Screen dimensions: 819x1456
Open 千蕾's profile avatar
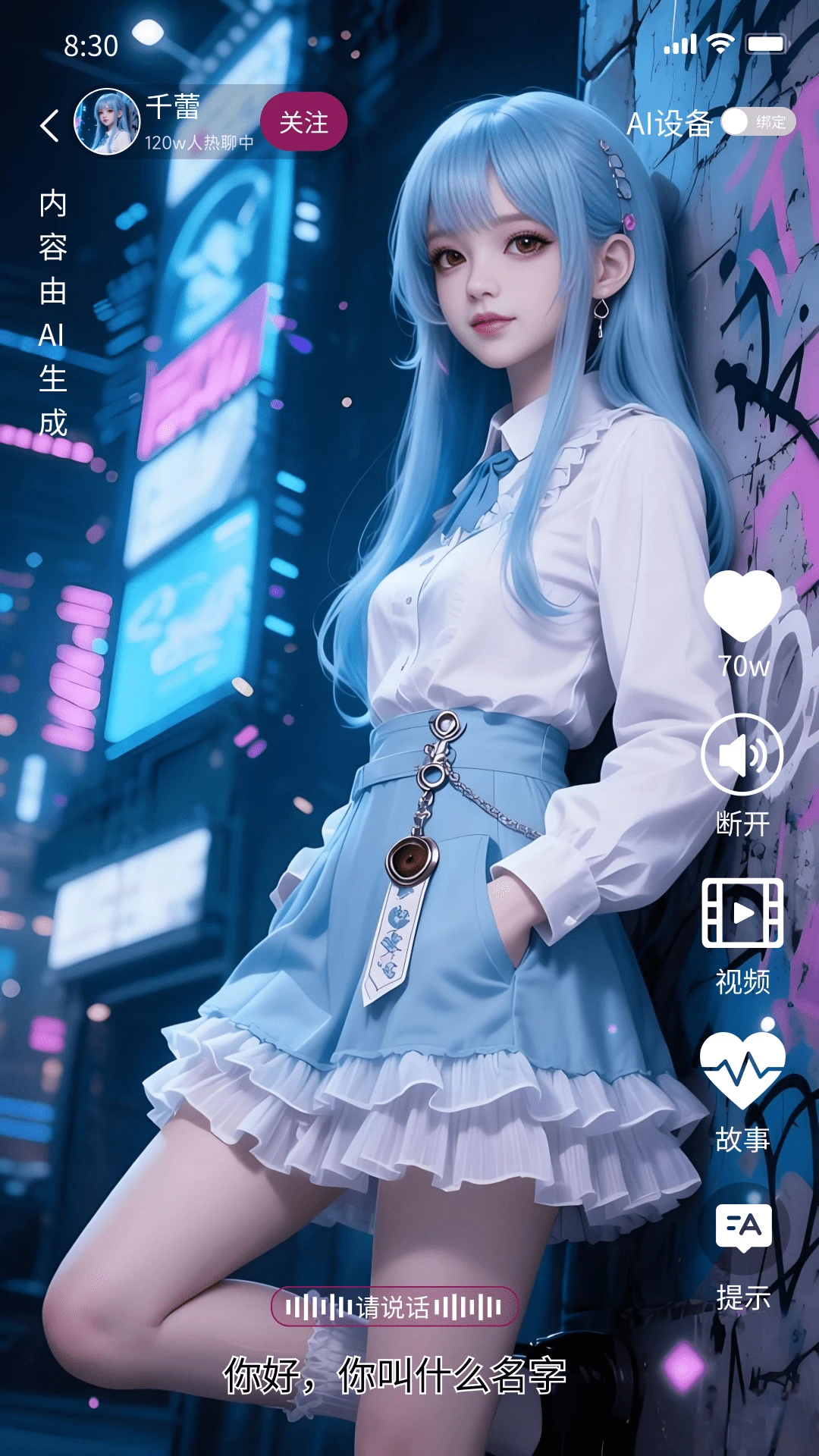click(x=107, y=121)
